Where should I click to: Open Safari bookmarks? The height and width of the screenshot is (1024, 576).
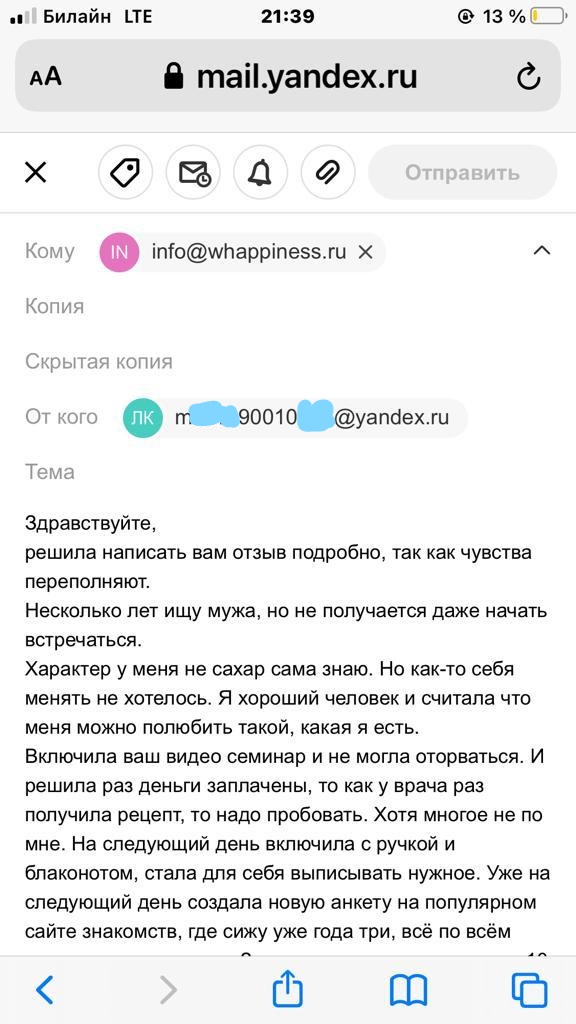pos(408,991)
